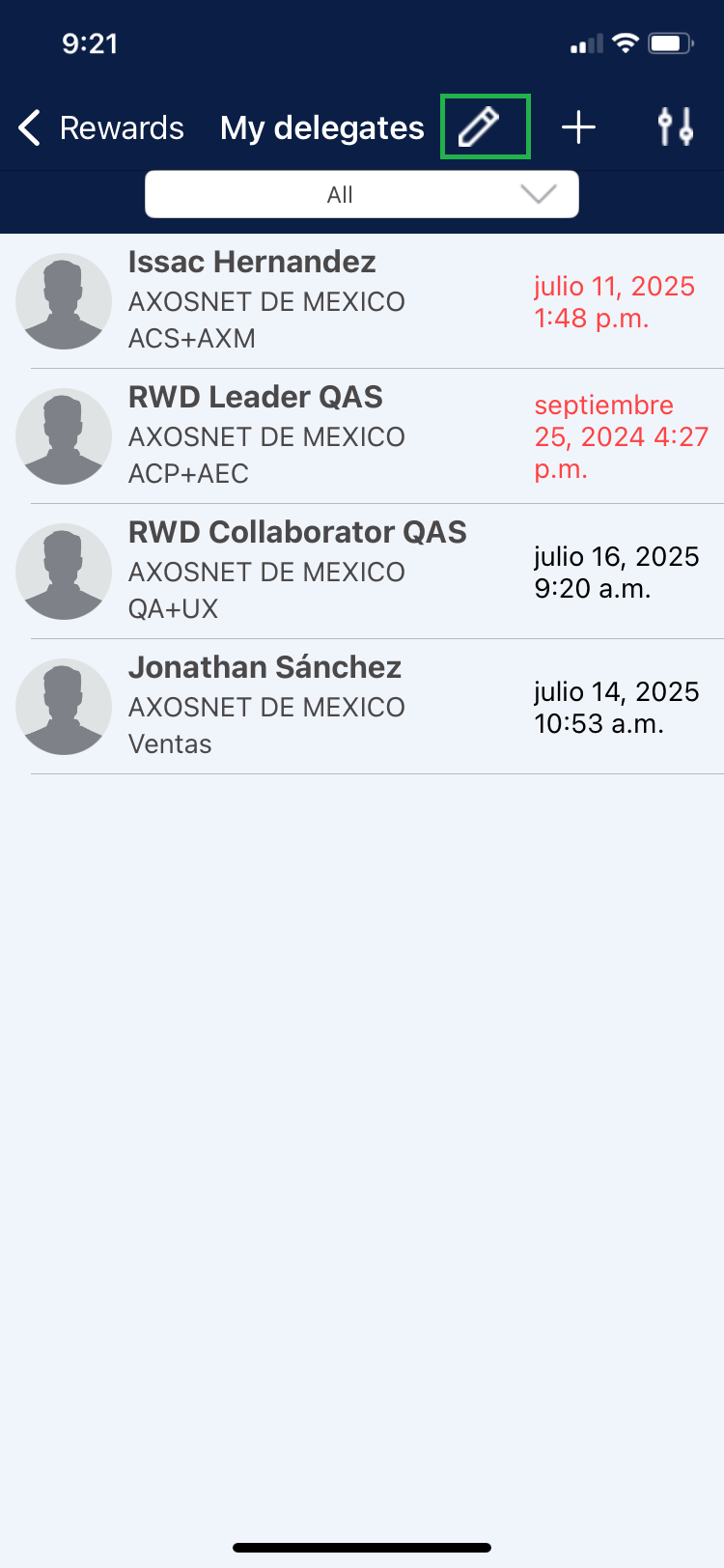Screen dimensions: 724x1568
Task: Go back to Rewards
Action: (x=101, y=127)
